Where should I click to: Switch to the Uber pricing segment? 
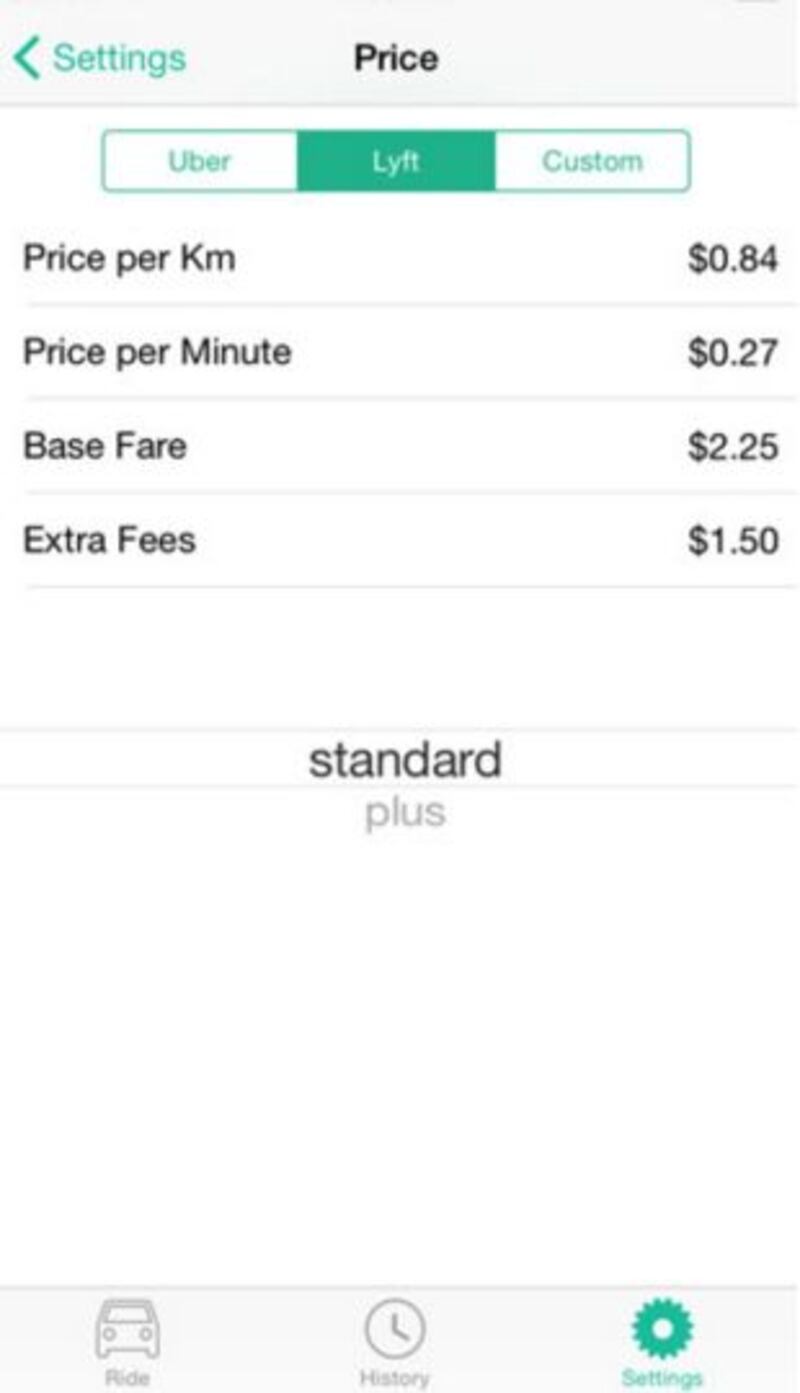click(x=200, y=161)
